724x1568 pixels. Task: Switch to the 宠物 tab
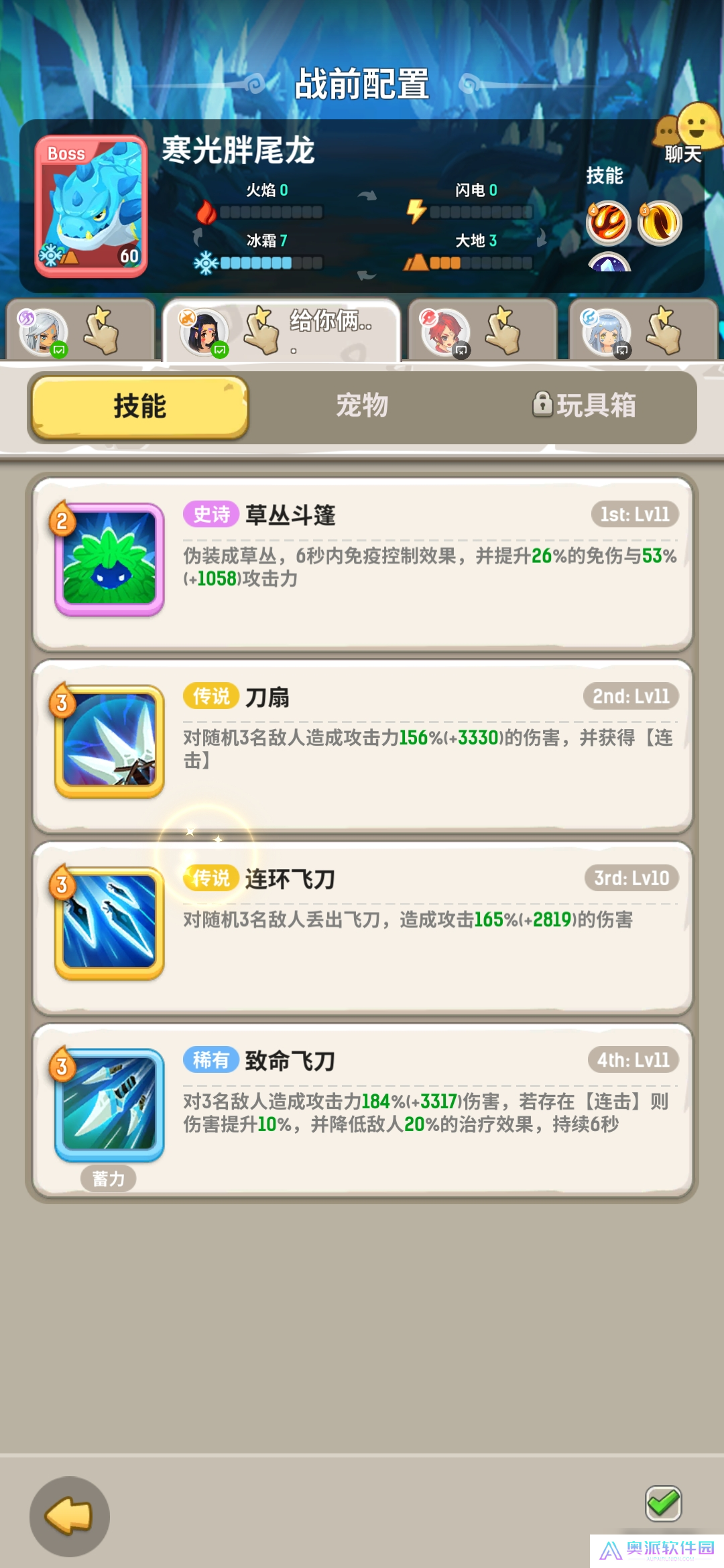click(361, 405)
